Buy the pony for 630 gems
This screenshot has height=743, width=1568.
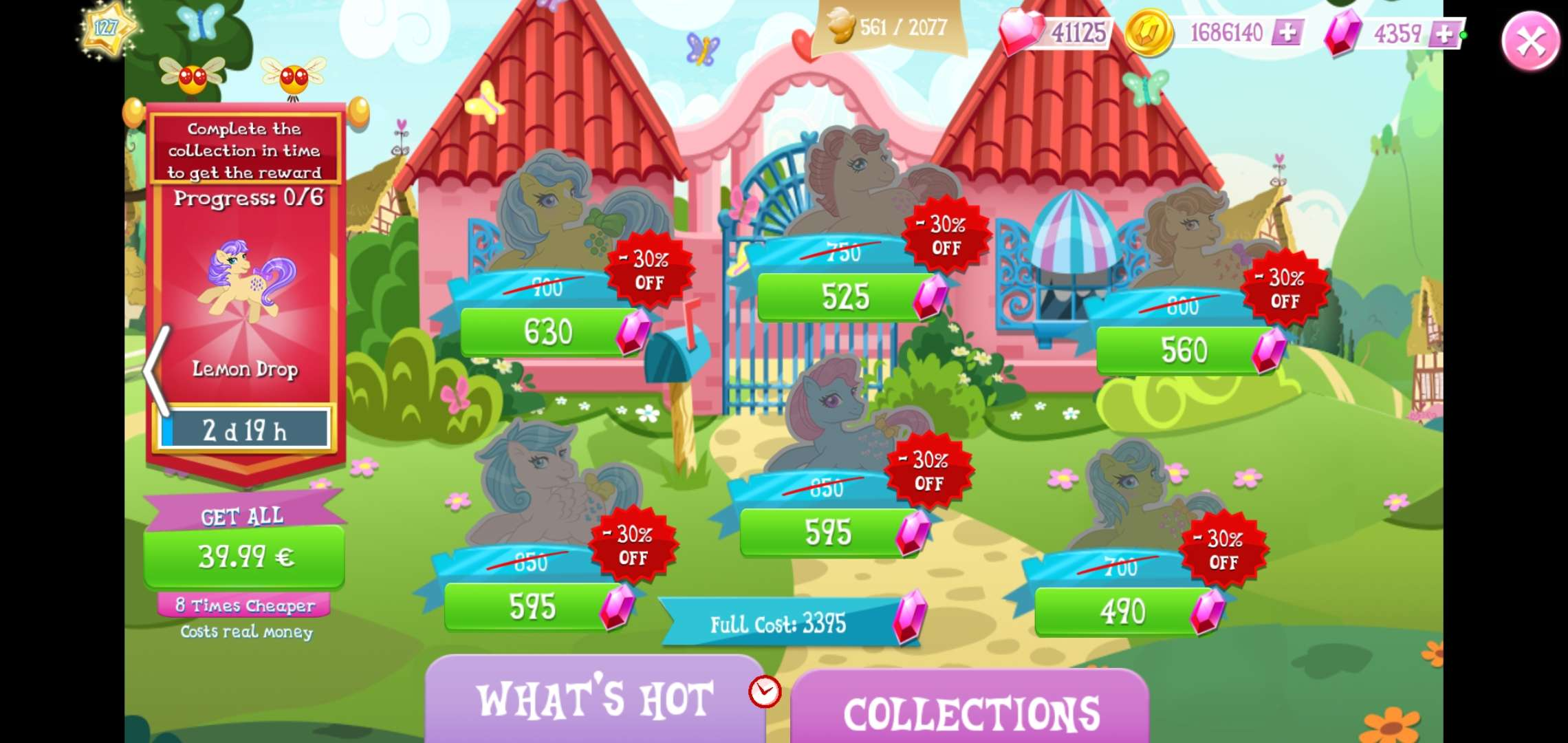click(x=548, y=332)
